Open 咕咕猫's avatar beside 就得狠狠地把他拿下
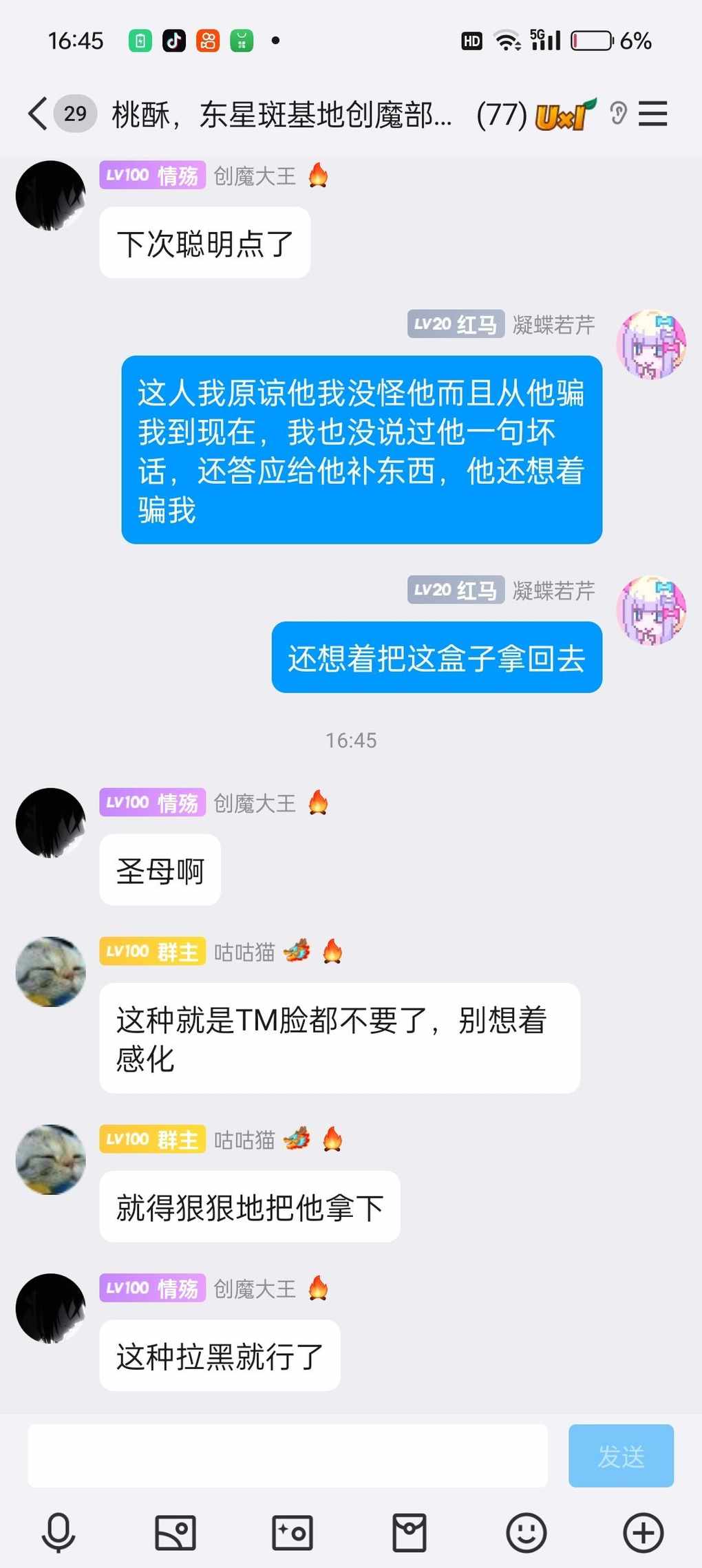The width and height of the screenshot is (702, 1568). 51,1159
